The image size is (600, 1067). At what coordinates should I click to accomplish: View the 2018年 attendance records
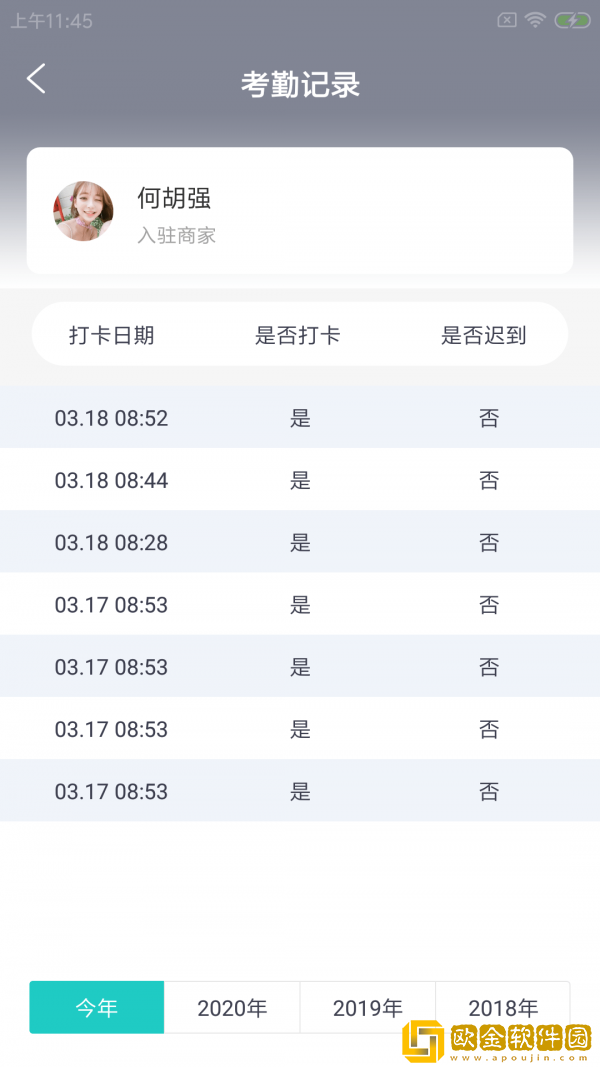pyautogui.click(x=502, y=1005)
